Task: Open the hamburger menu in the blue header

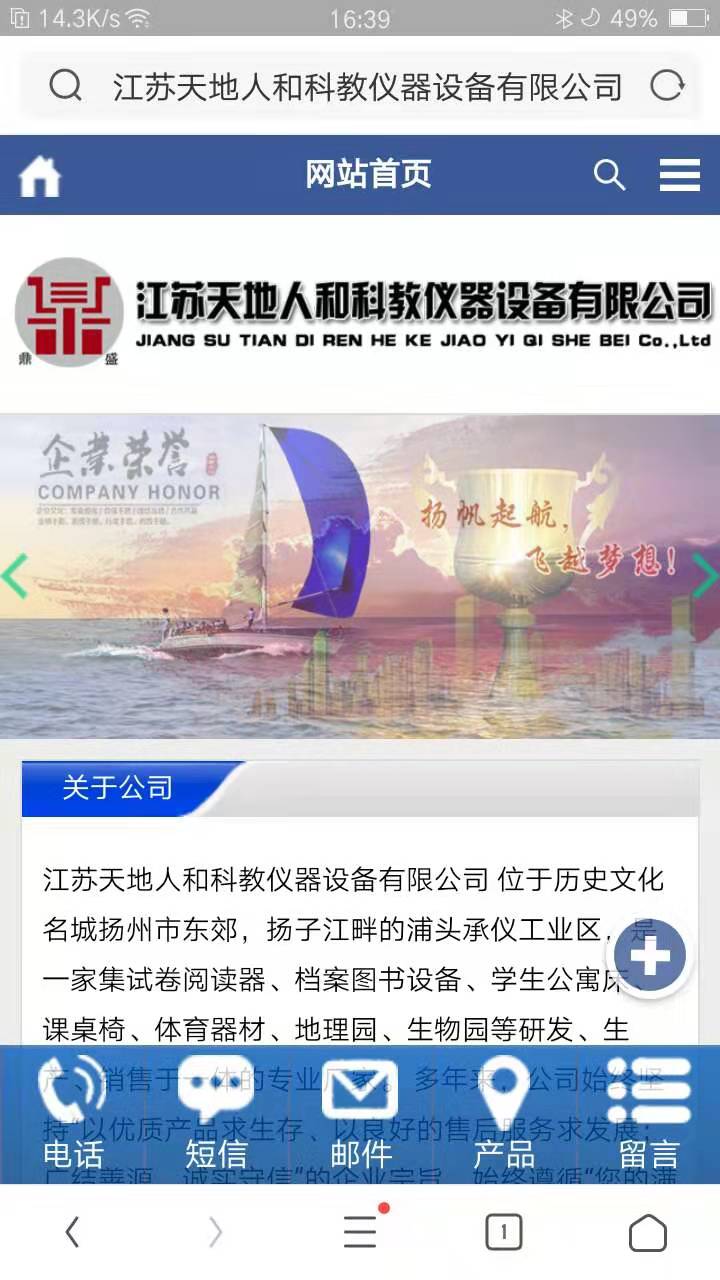Action: click(x=680, y=175)
